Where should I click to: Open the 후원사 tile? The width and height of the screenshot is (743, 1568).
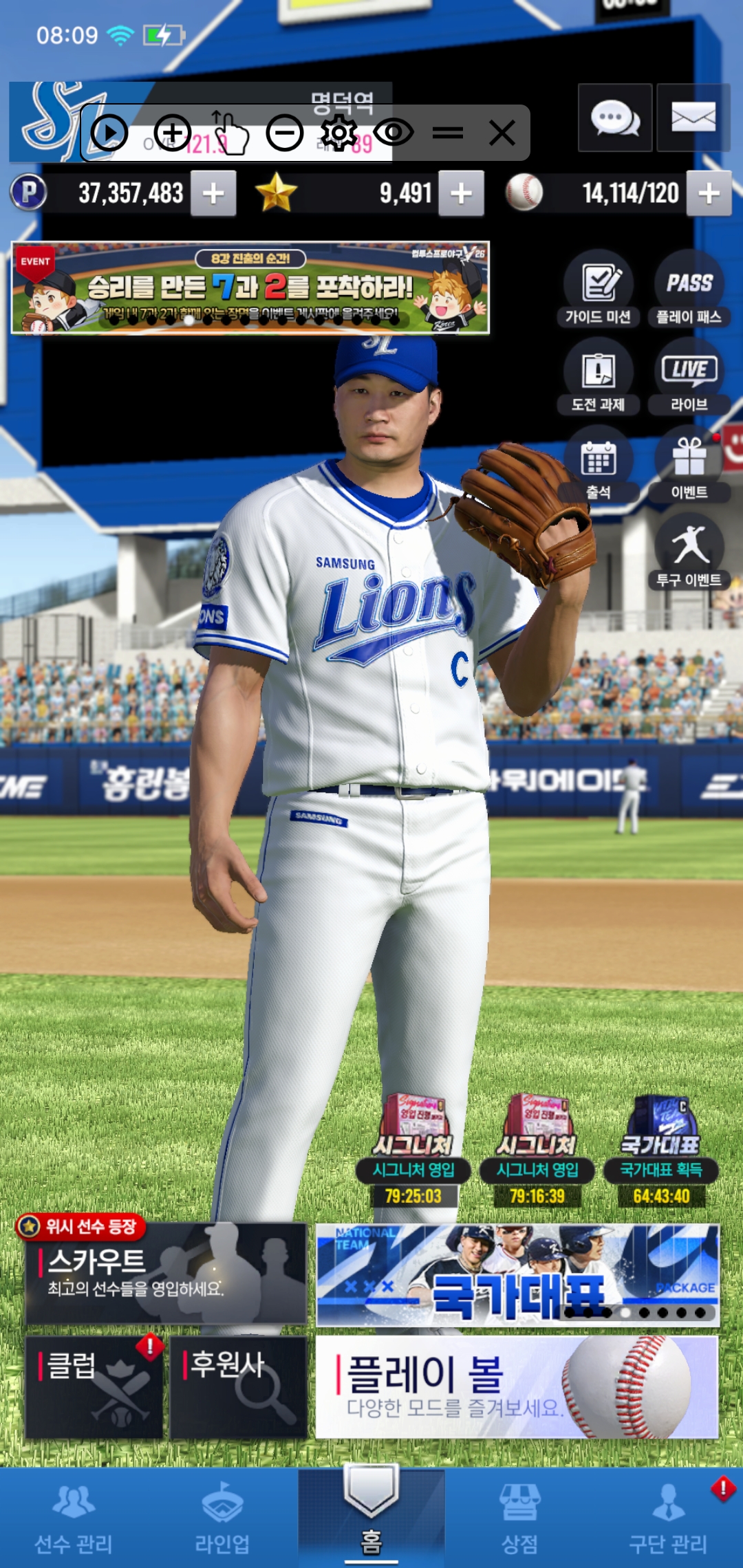(238, 1387)
